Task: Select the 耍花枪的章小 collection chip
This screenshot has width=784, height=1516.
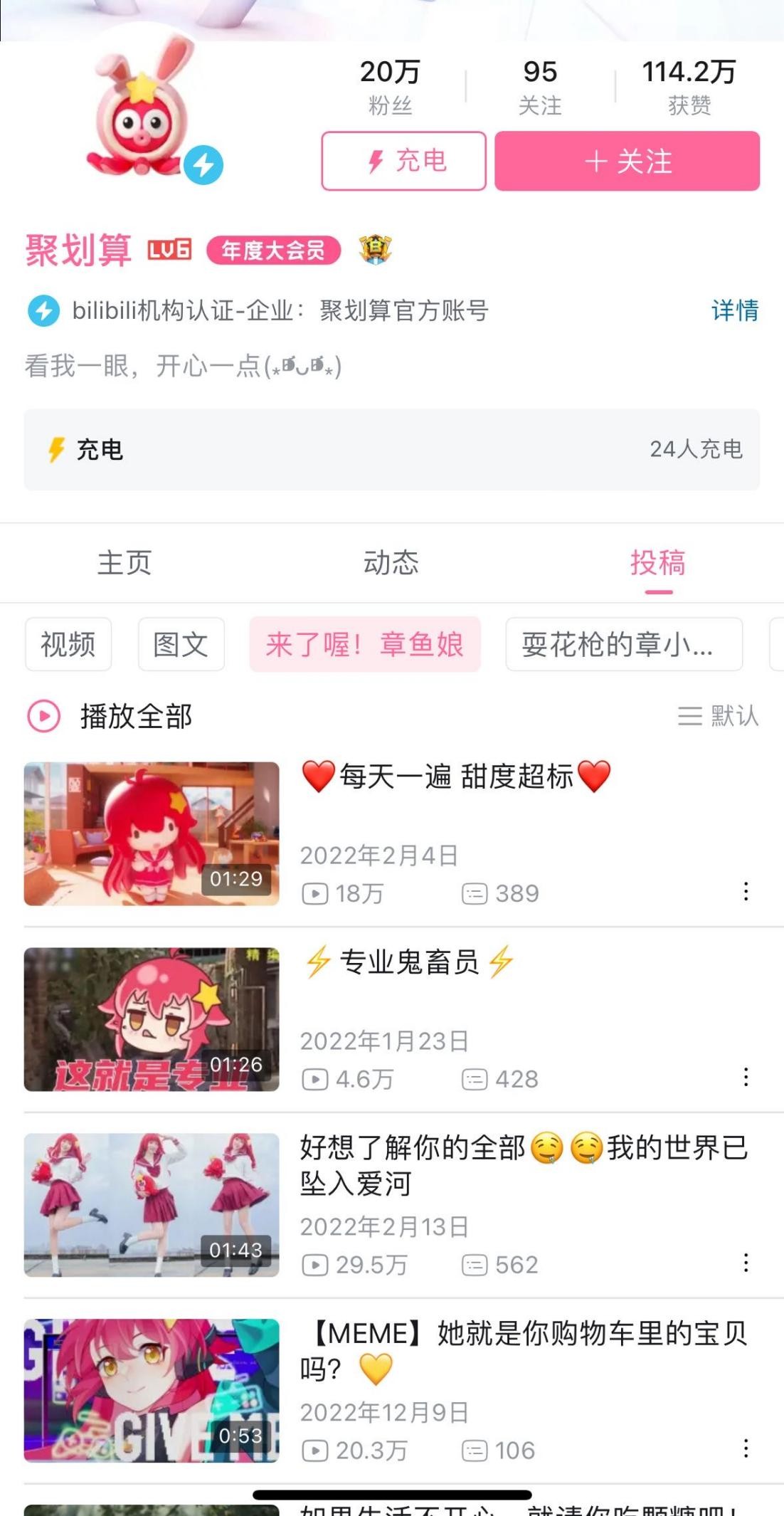Action: pos(623,644)
